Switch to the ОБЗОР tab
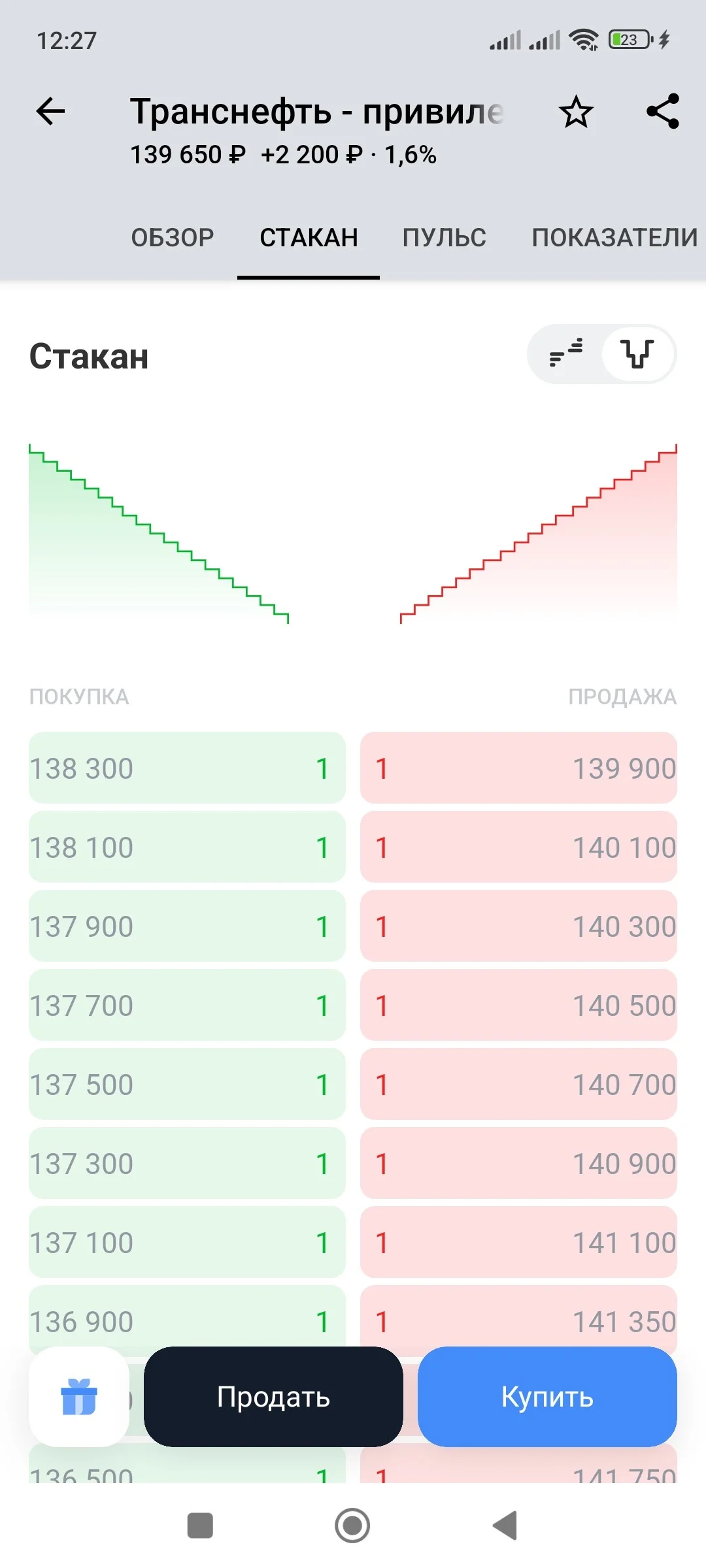 click(x=173, y=237)
